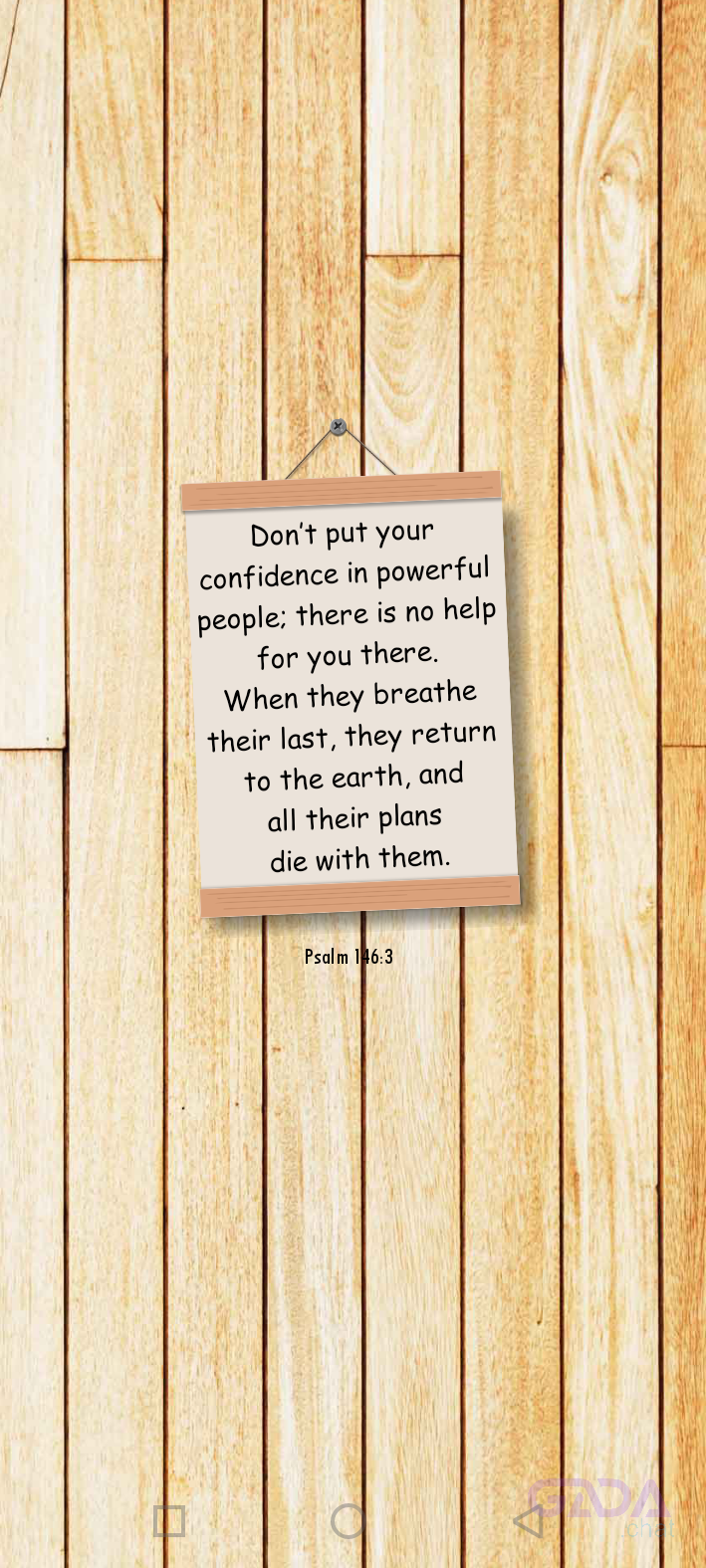Go back using the system back button
706x1568 pixels.
coord(529,1520)
